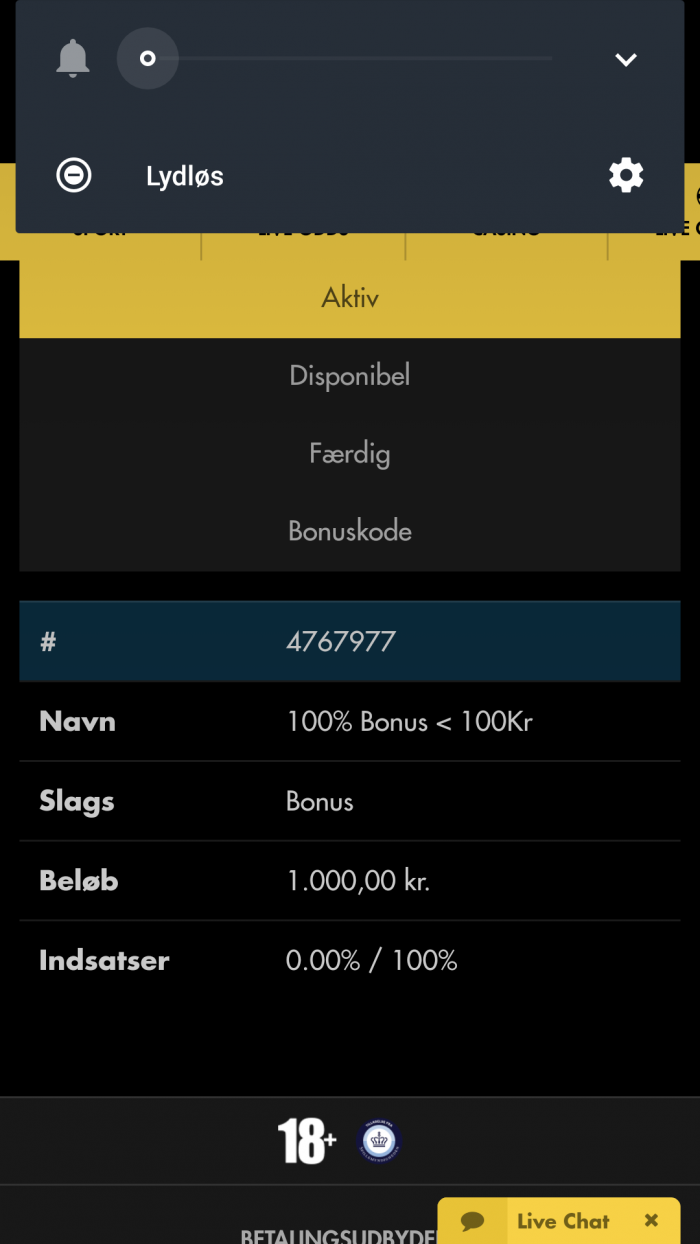Screen dimensions: 700x1244
Task: Open Live Chat
Action: pos(545,1221)
